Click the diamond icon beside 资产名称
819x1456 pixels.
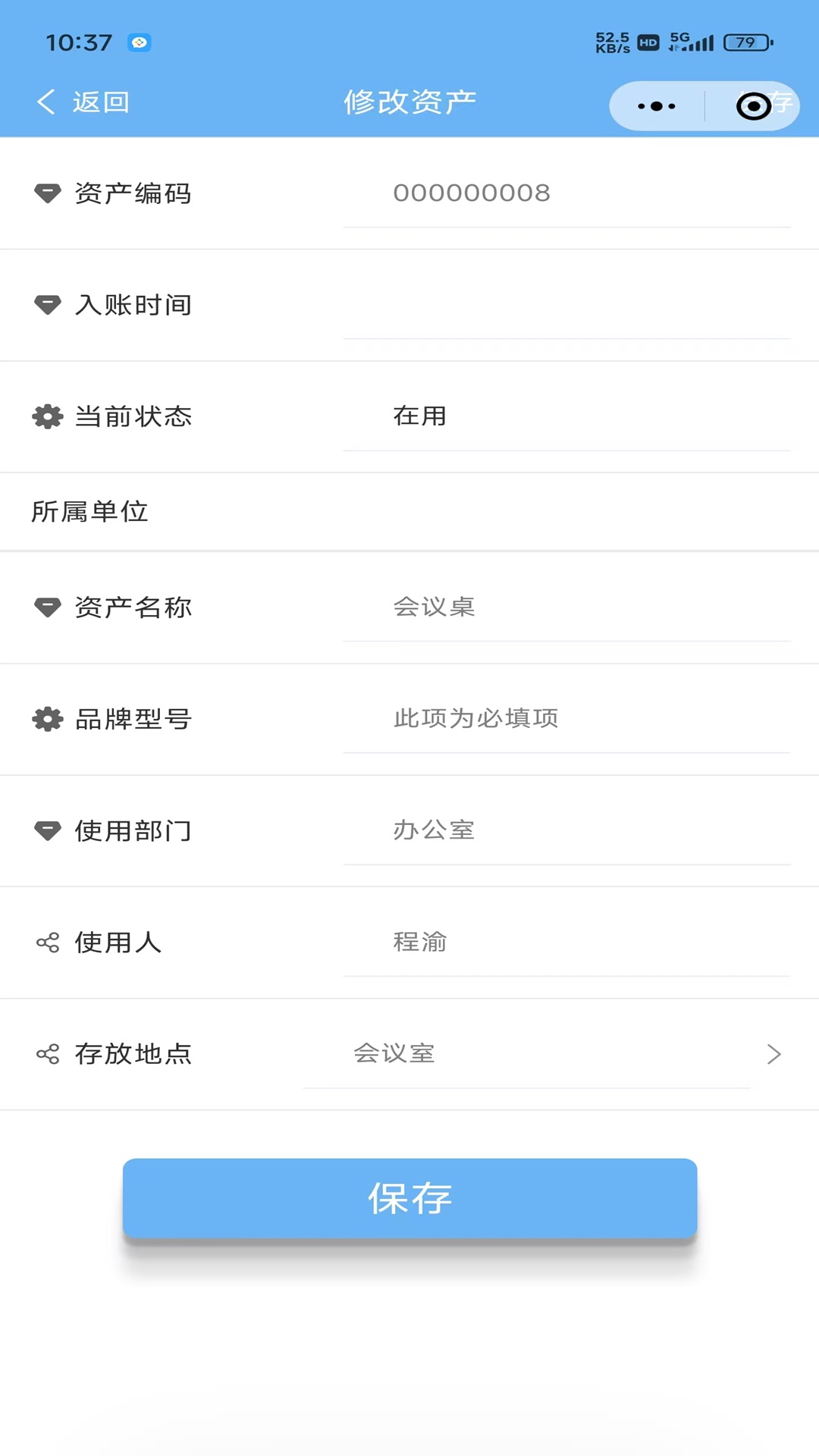(x=47, y=607)
